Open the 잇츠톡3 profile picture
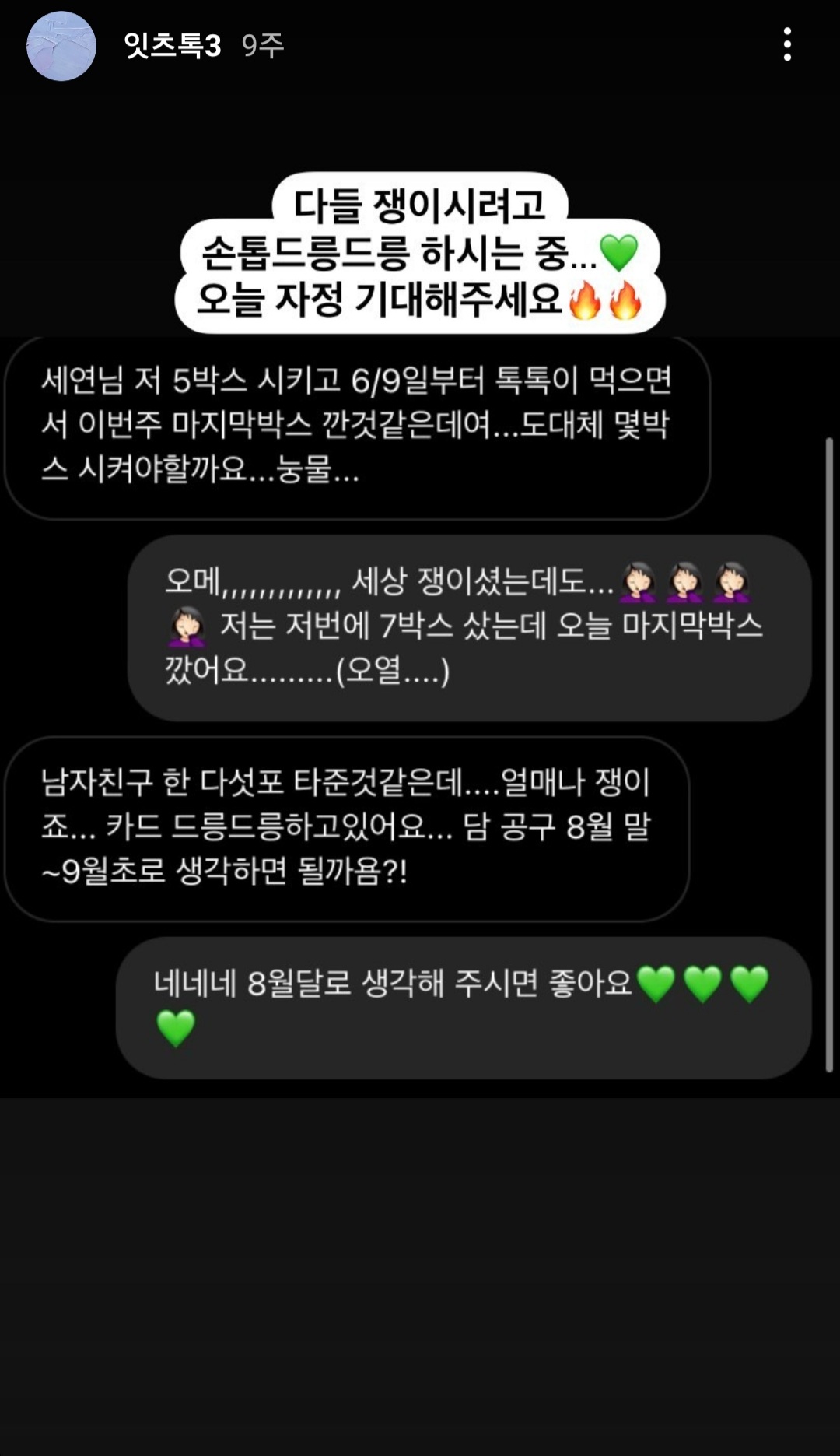 [61, 46]
